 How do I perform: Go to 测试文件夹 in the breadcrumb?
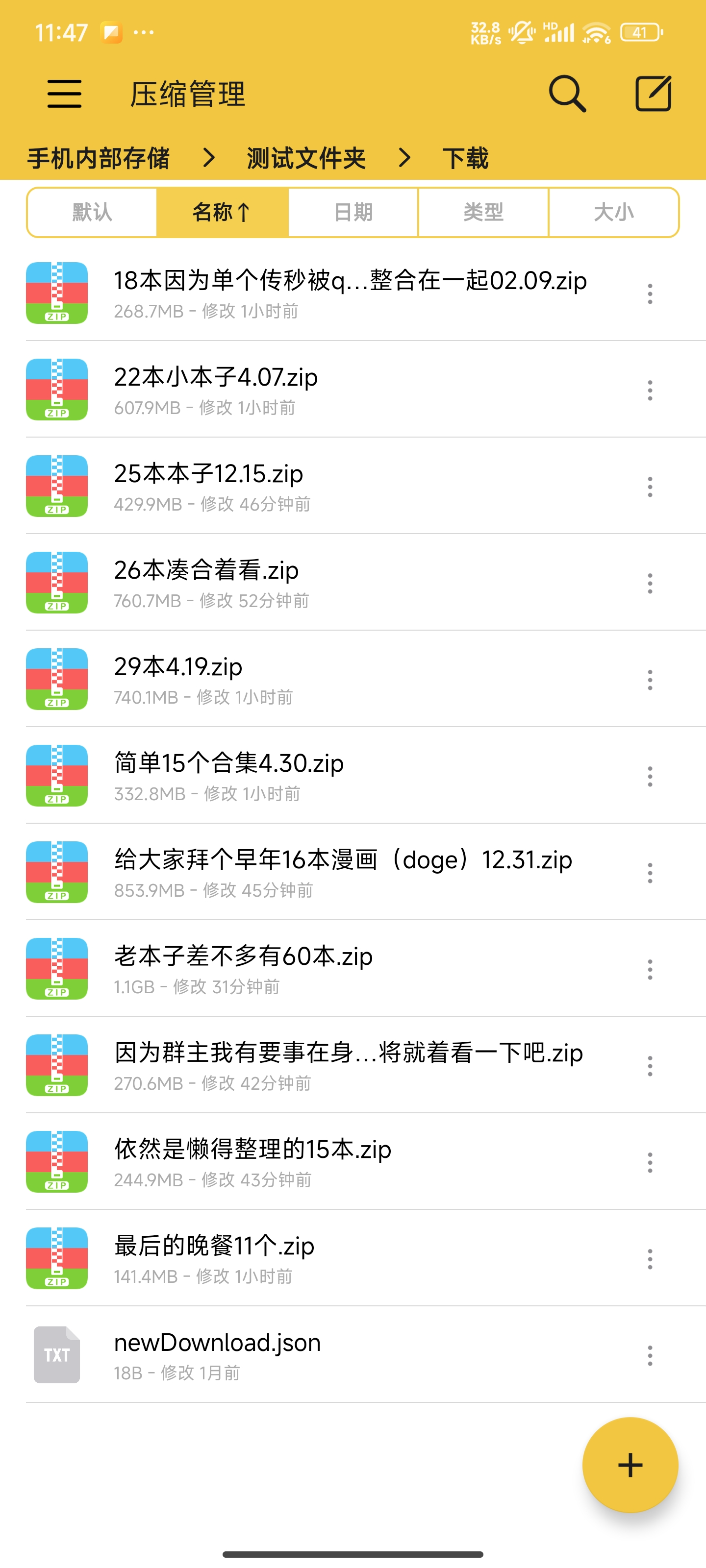pyautogui.click(x=306, y=158)
